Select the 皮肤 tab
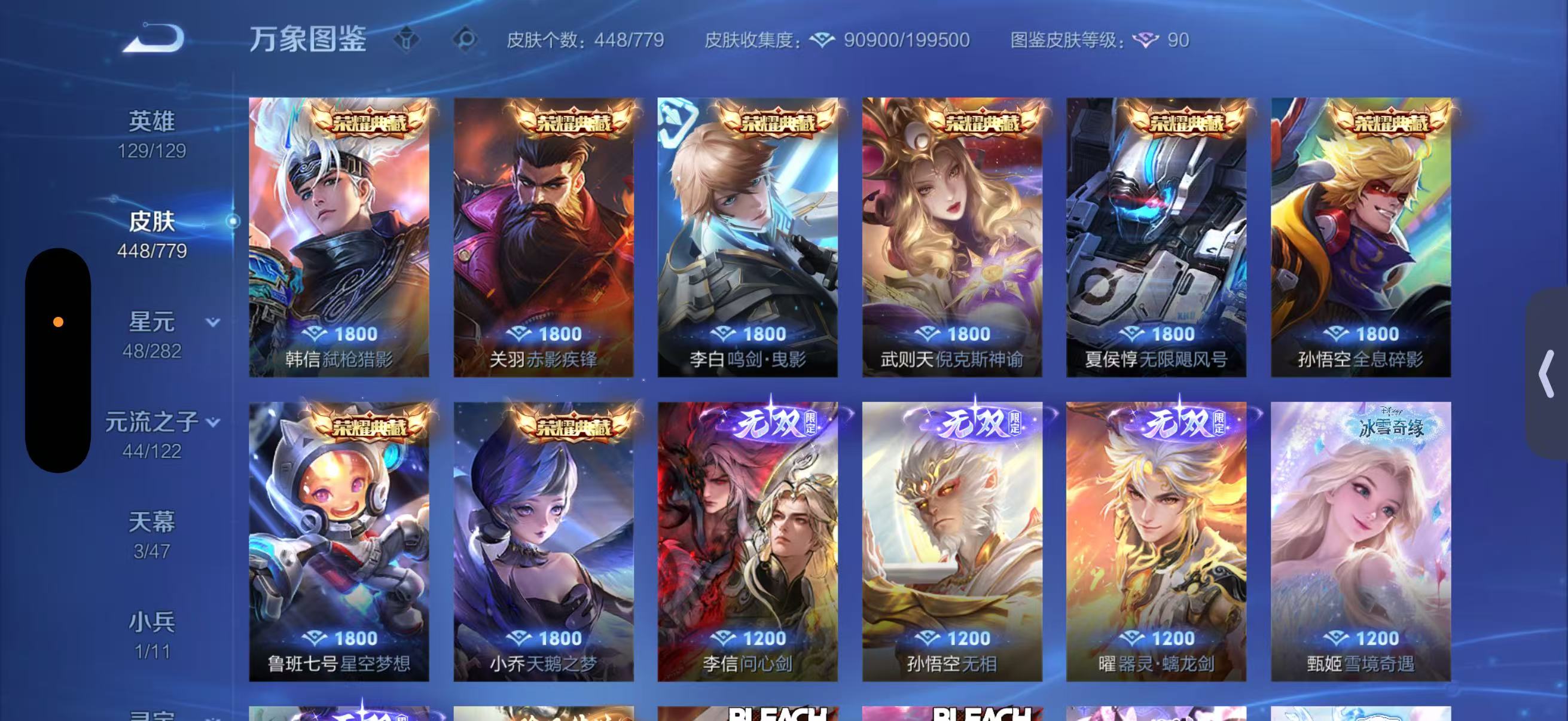The width and height of the screenshot is (1568, 721). click(x=151, y=234)
